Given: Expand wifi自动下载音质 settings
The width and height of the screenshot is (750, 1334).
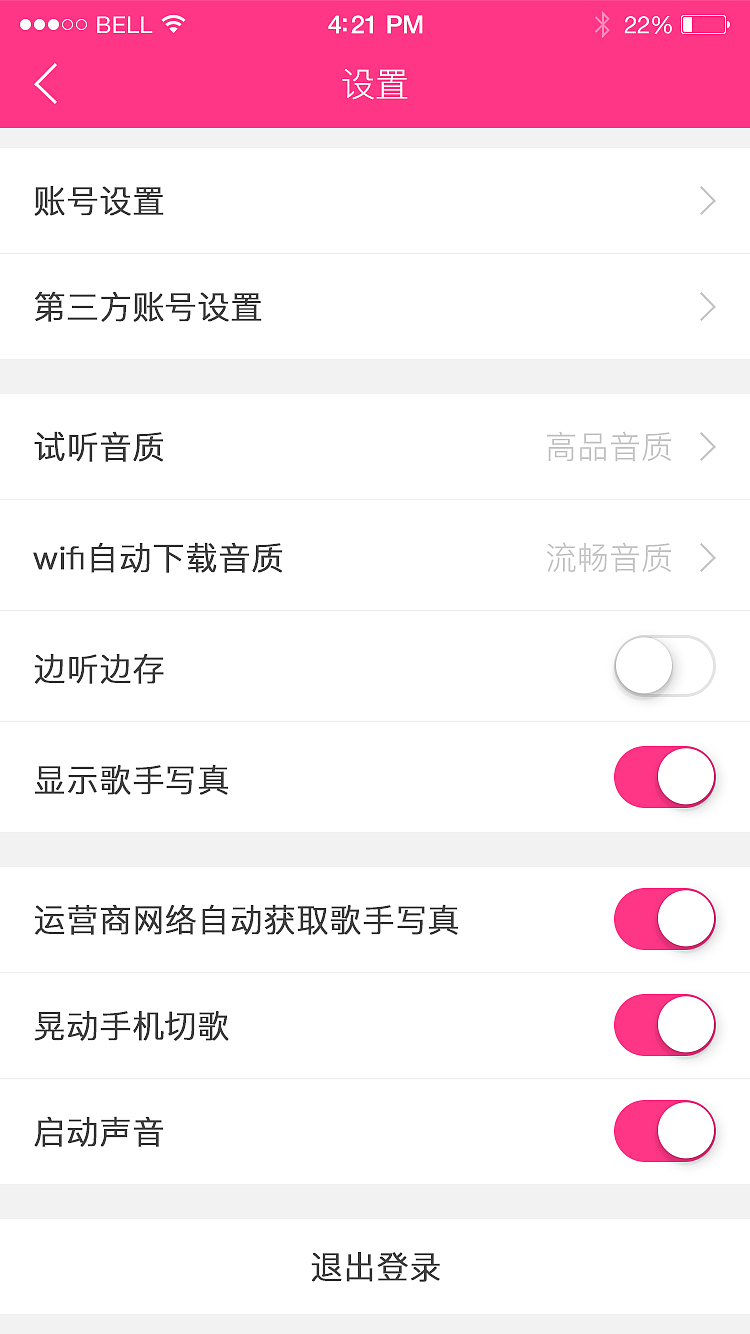Looking at the screenshot, I should [x=375, y=557].
